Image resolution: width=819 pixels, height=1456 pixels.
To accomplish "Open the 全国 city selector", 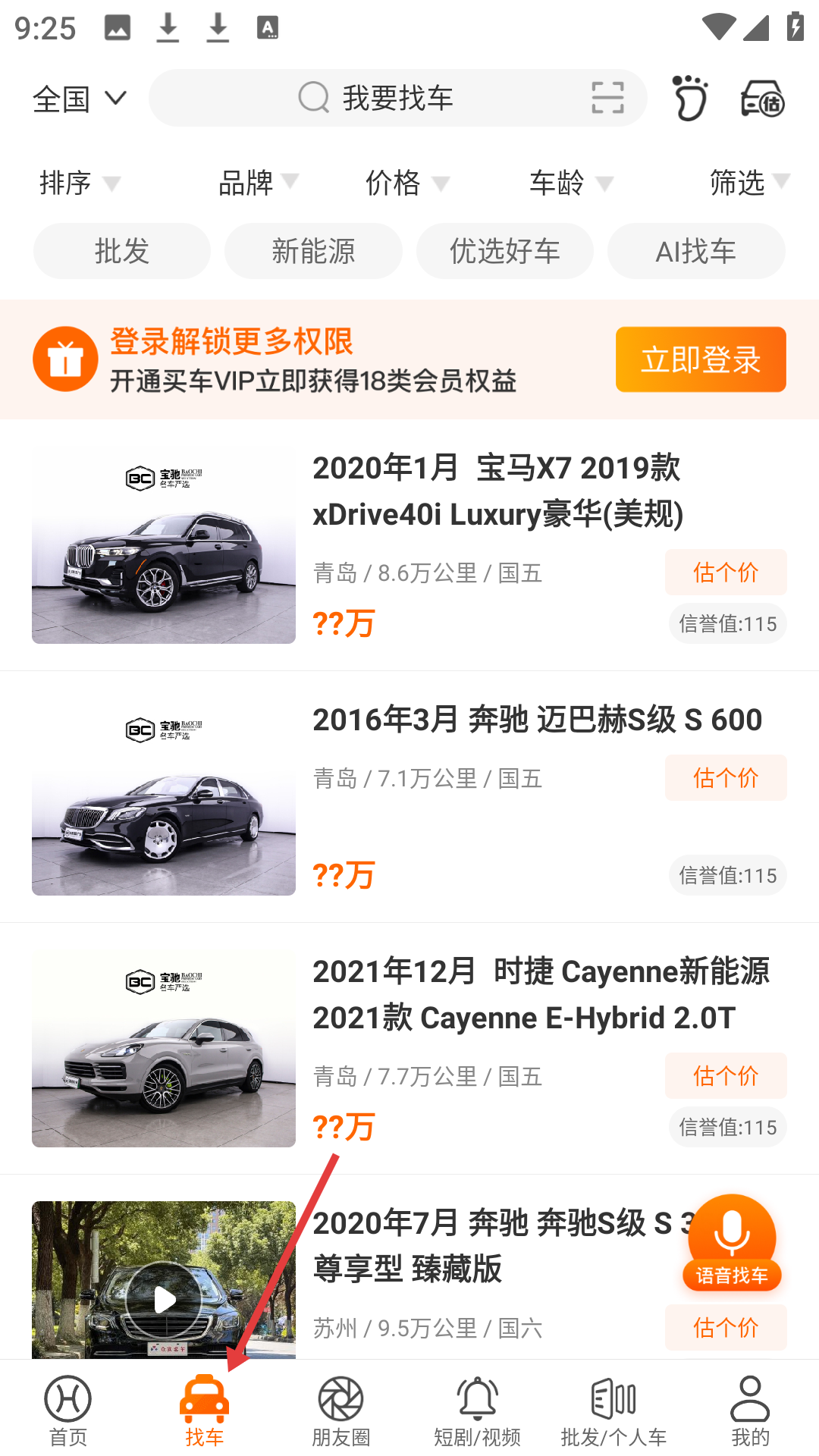I will tap(79, 99).
